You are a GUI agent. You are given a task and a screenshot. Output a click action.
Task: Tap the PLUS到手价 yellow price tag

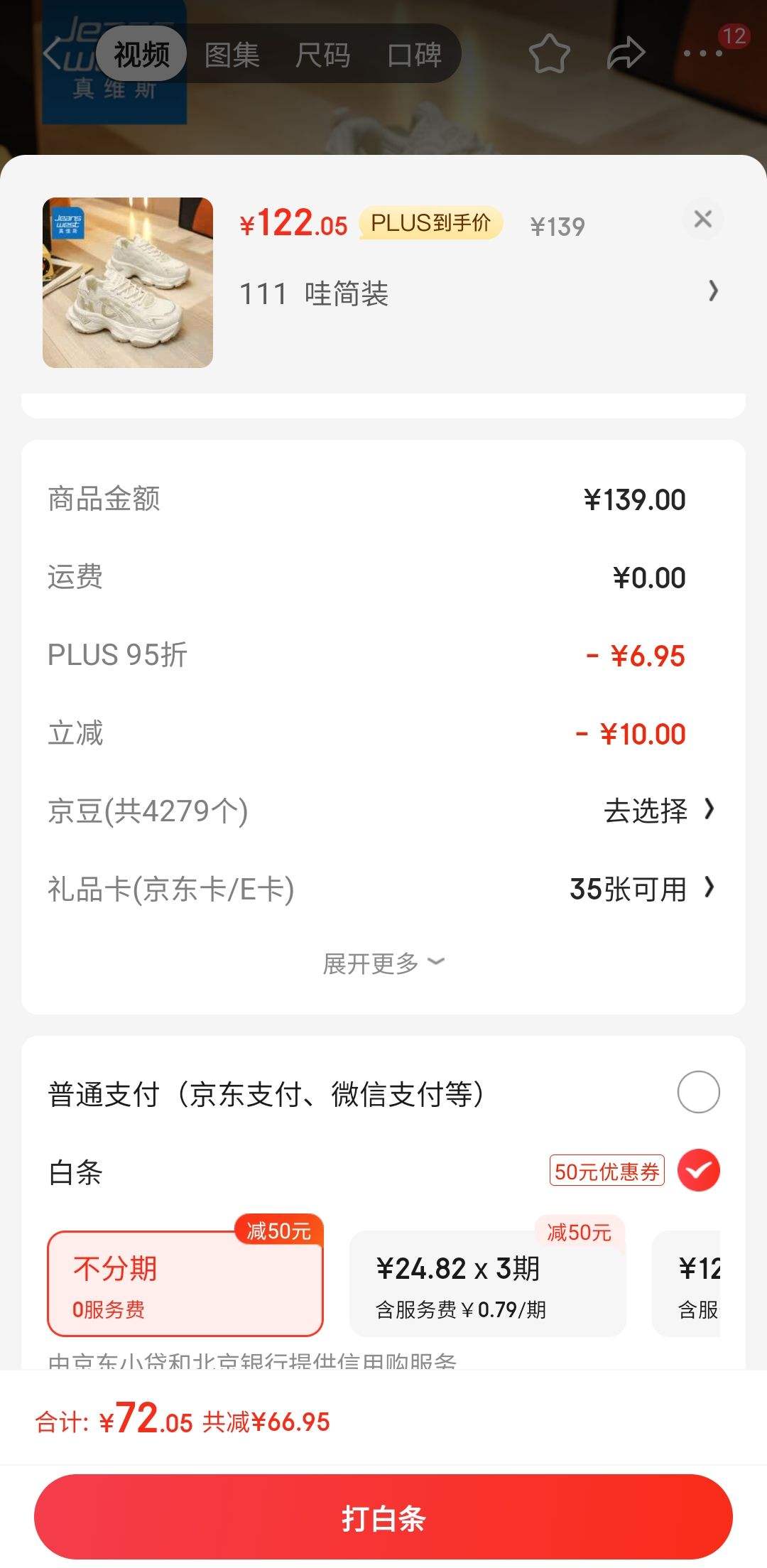pos(431,223)
